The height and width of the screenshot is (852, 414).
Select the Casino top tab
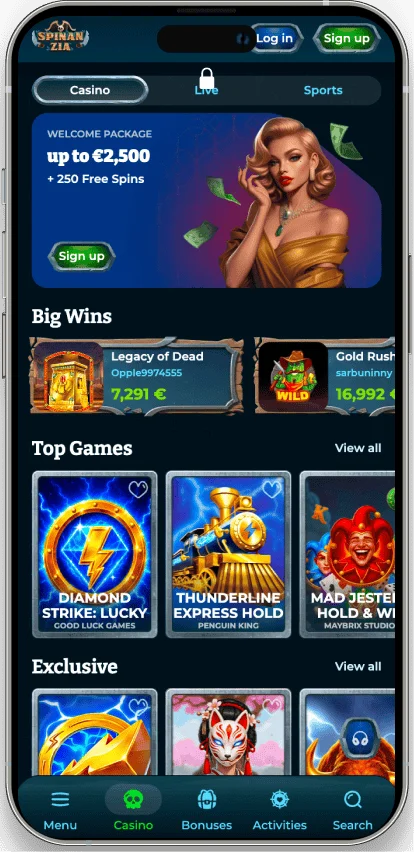[90, 90]
